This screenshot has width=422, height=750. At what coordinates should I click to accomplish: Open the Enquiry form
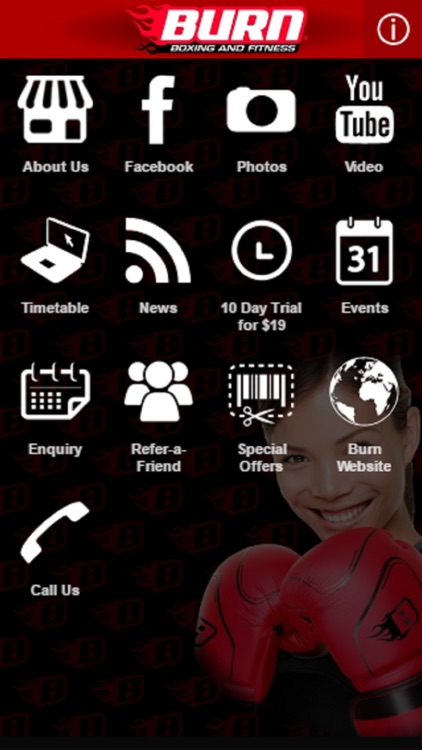[55, 408]
